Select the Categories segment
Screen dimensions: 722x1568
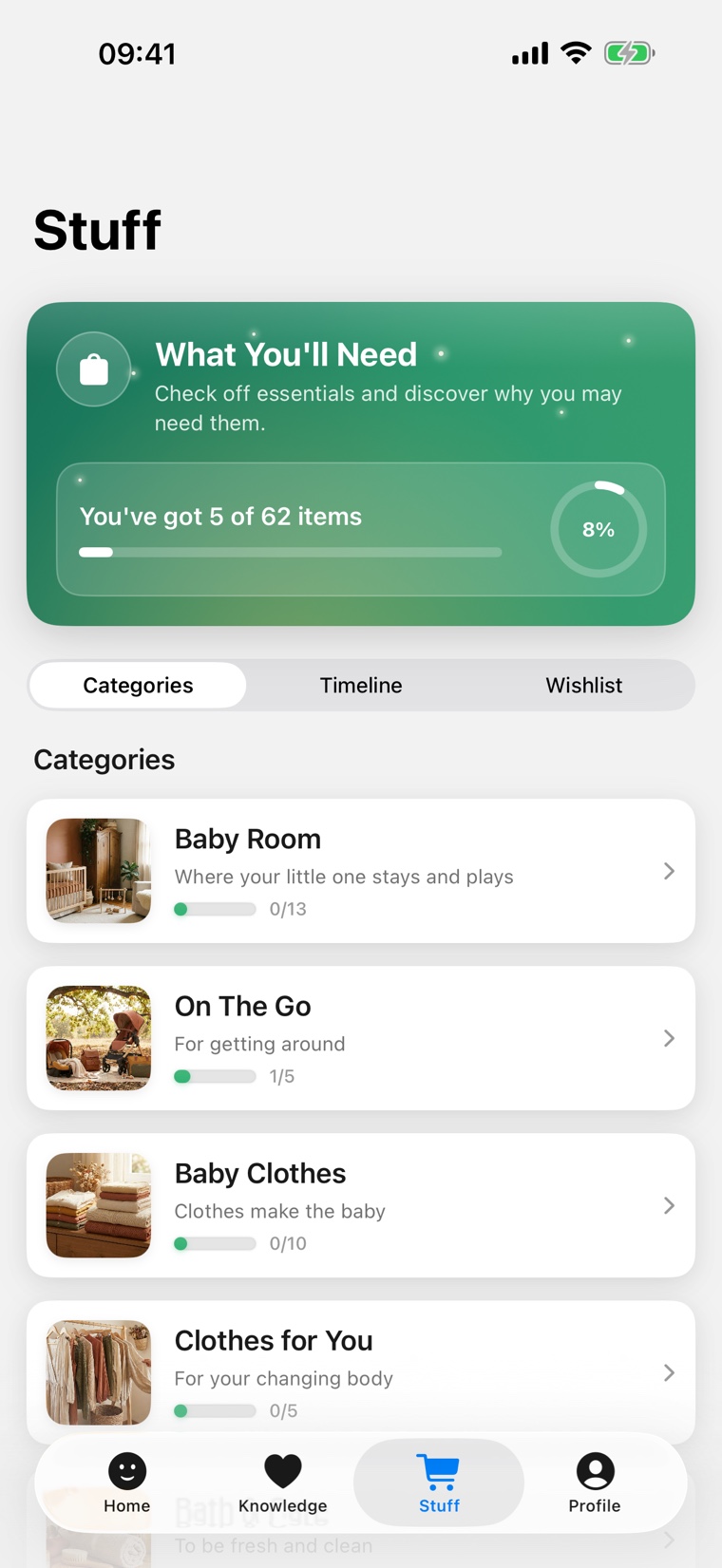(x=138, y=685)
